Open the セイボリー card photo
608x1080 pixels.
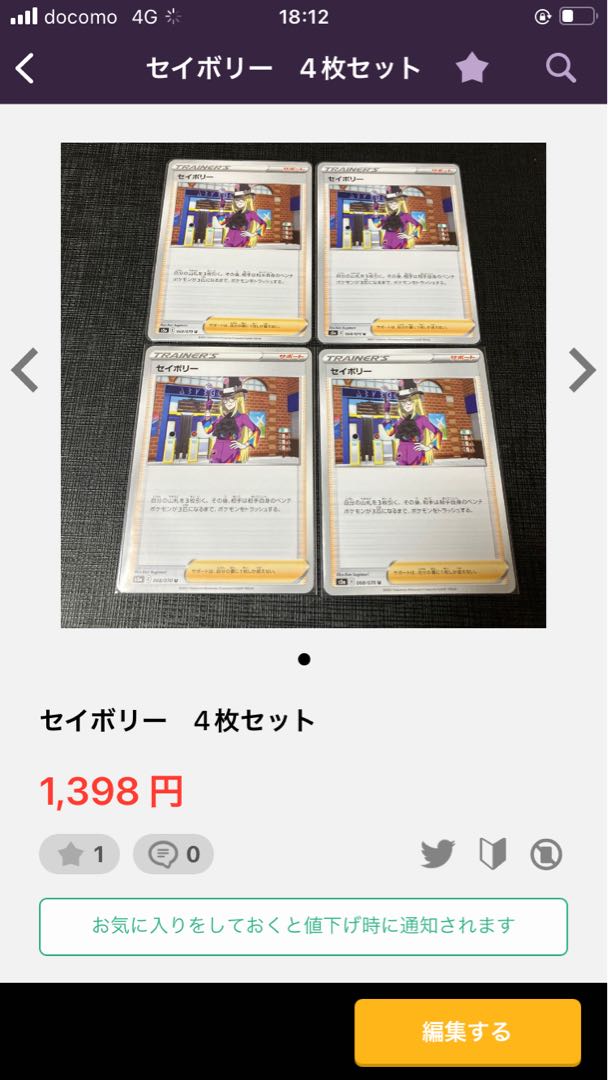point(303,385)
